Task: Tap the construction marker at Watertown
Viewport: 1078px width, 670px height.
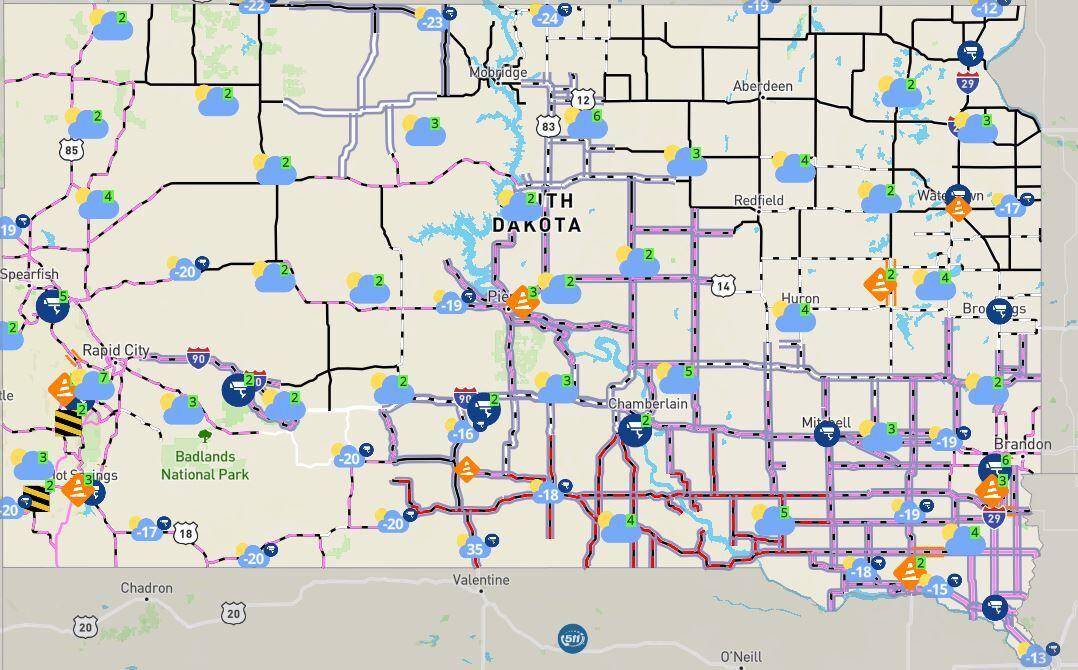Action: pyautogui.click(x=958, y=208)
